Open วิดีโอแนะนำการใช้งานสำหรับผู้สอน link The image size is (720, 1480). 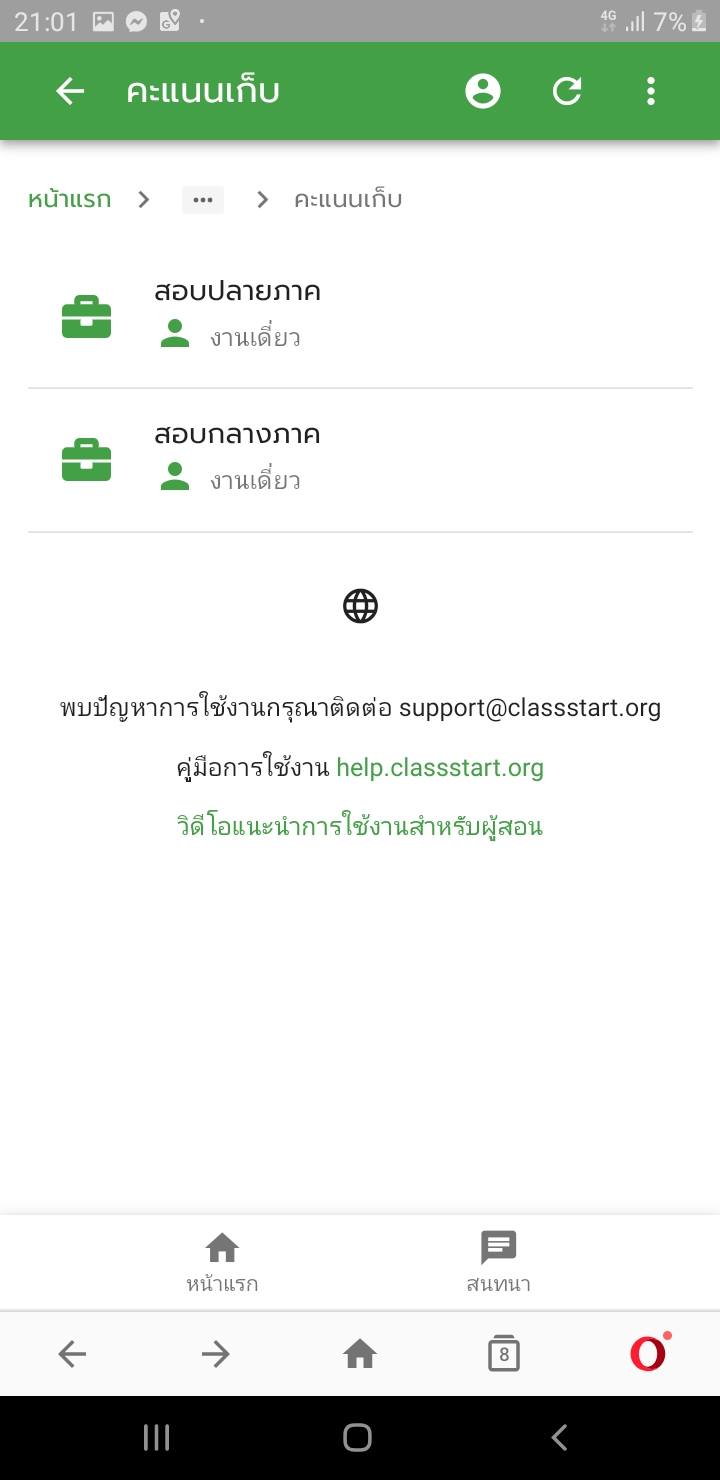coord(360,827)
